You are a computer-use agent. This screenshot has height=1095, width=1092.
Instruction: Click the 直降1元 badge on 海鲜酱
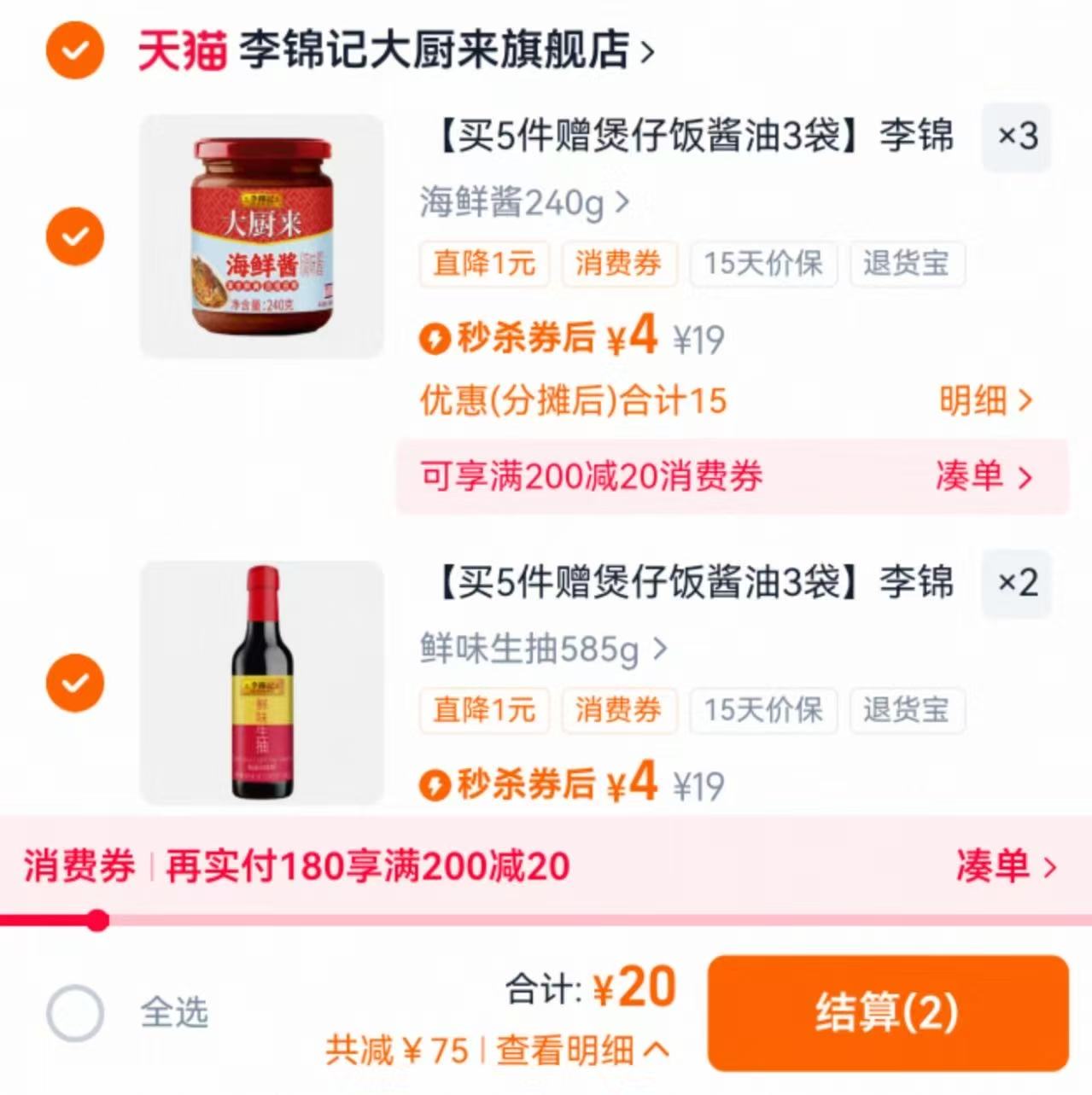point(484,265)
